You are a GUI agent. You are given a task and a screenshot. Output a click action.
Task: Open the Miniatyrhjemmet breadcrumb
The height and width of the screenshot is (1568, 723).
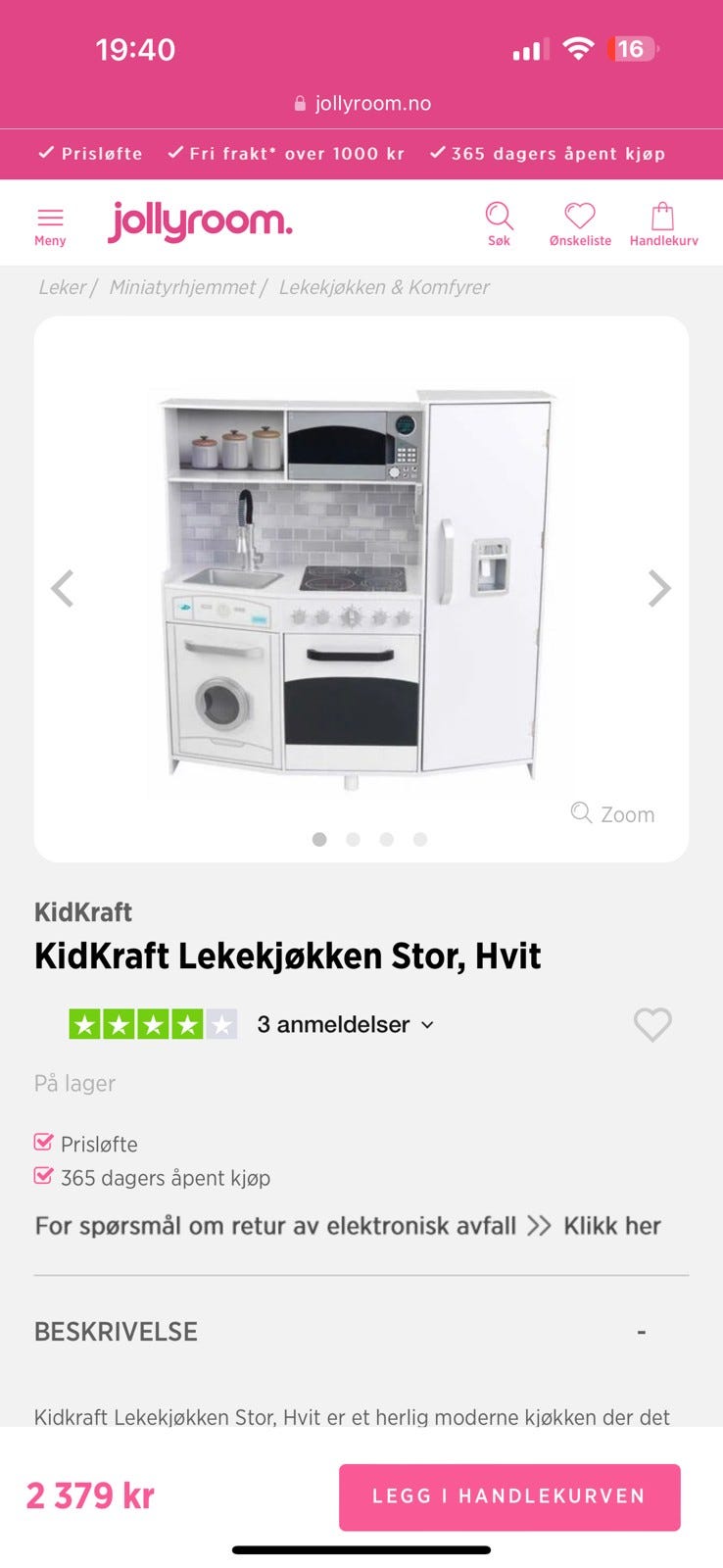pyautogui.click(x=182, y=287)
